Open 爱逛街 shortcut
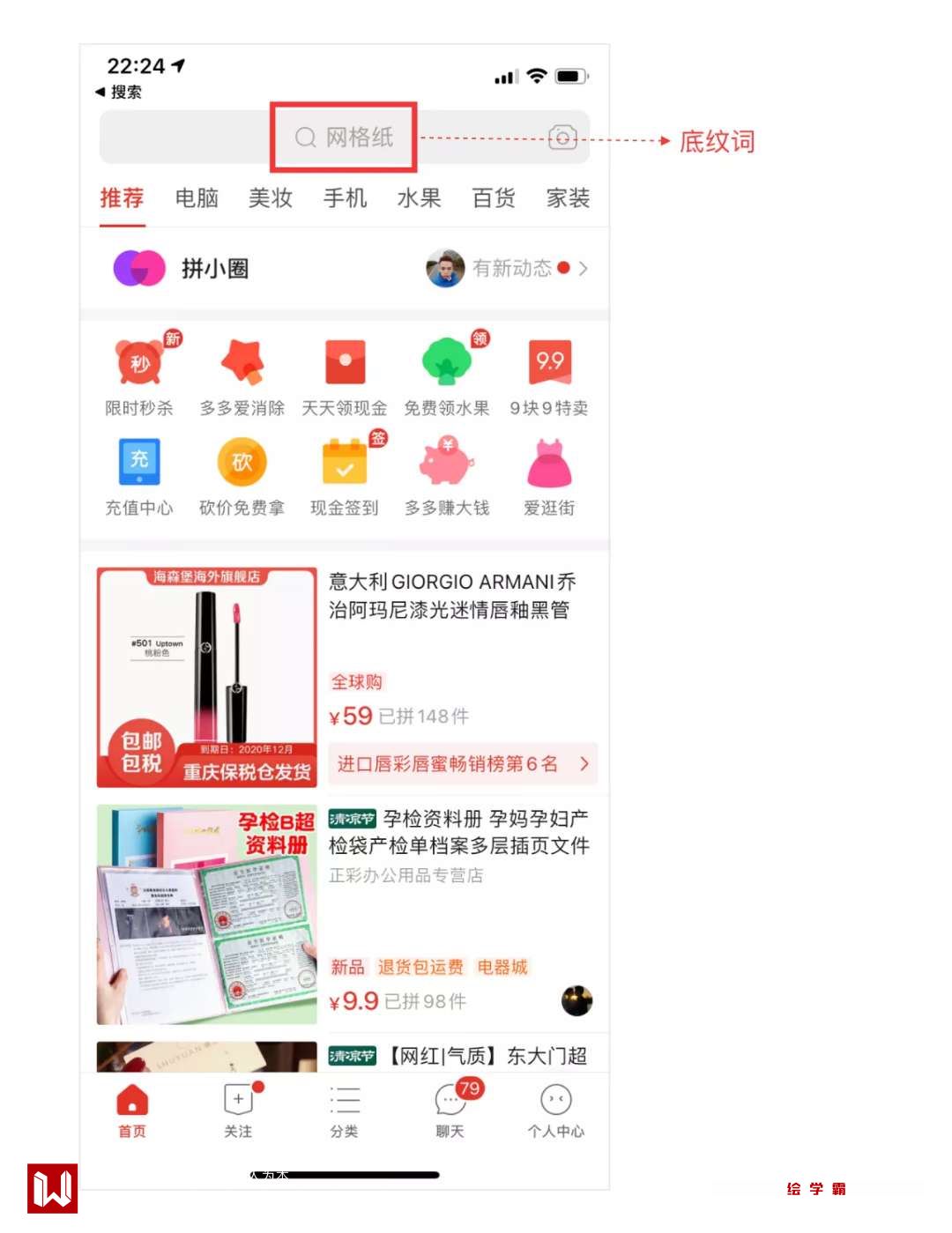 [549, 477]
